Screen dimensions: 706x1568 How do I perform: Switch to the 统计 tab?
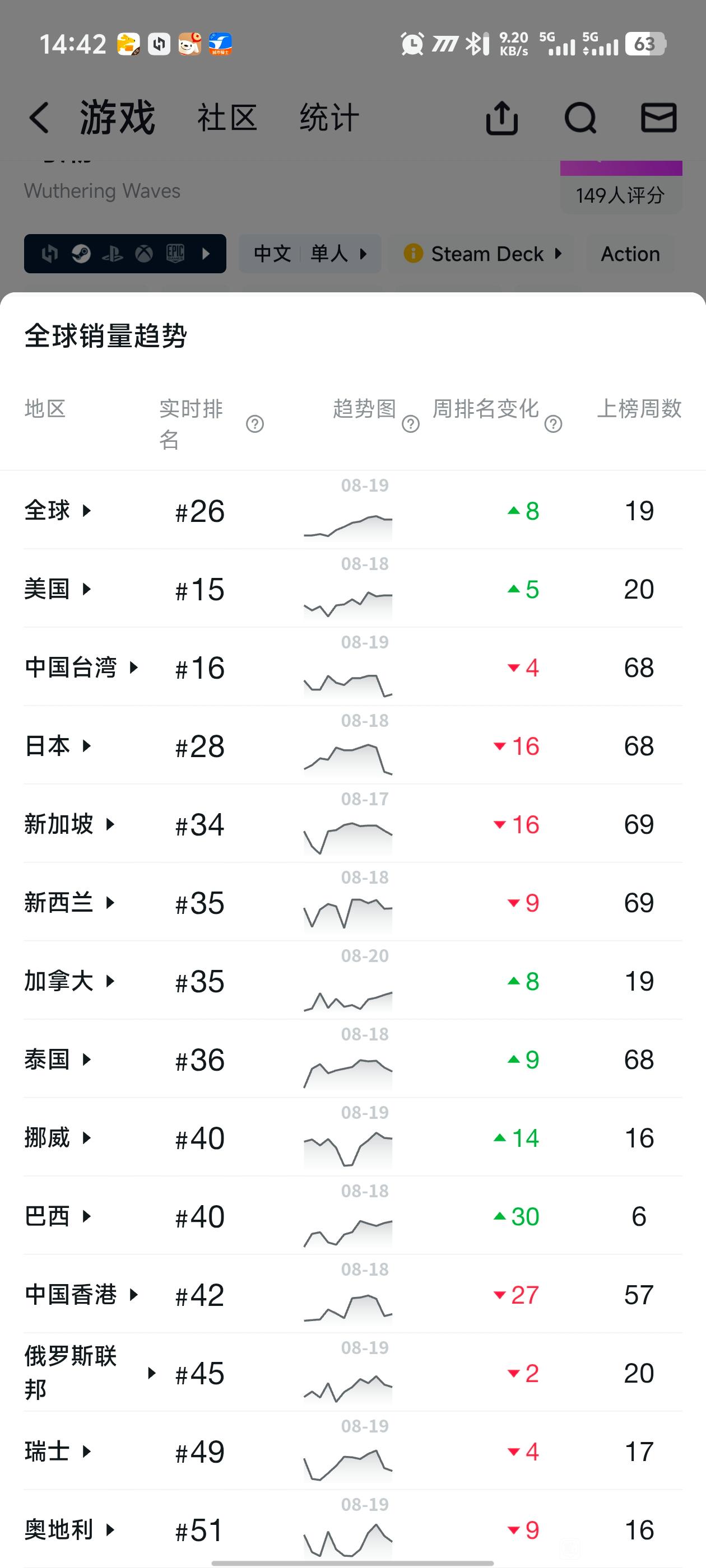329,118
